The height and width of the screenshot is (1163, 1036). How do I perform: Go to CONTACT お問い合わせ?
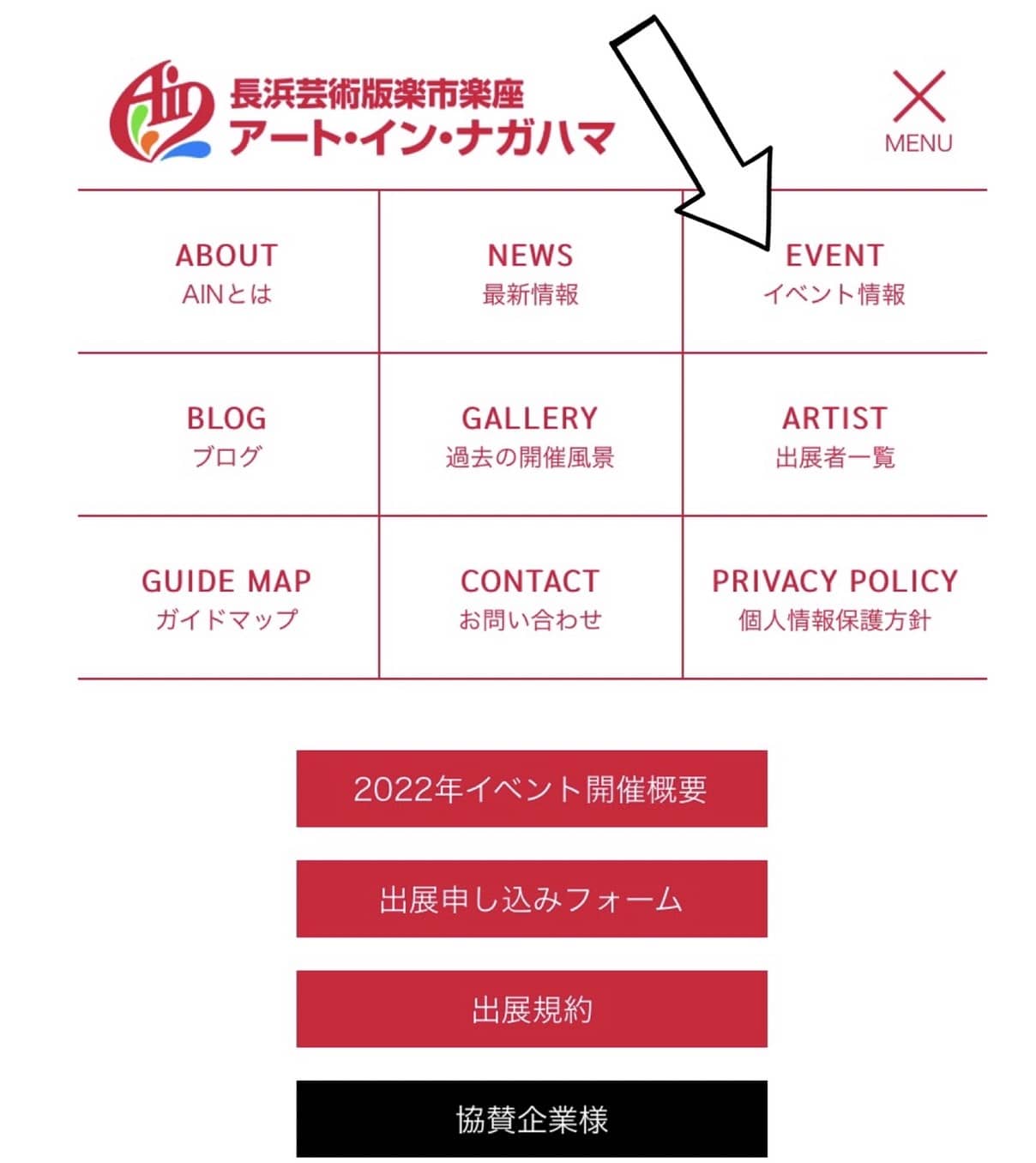530,599
